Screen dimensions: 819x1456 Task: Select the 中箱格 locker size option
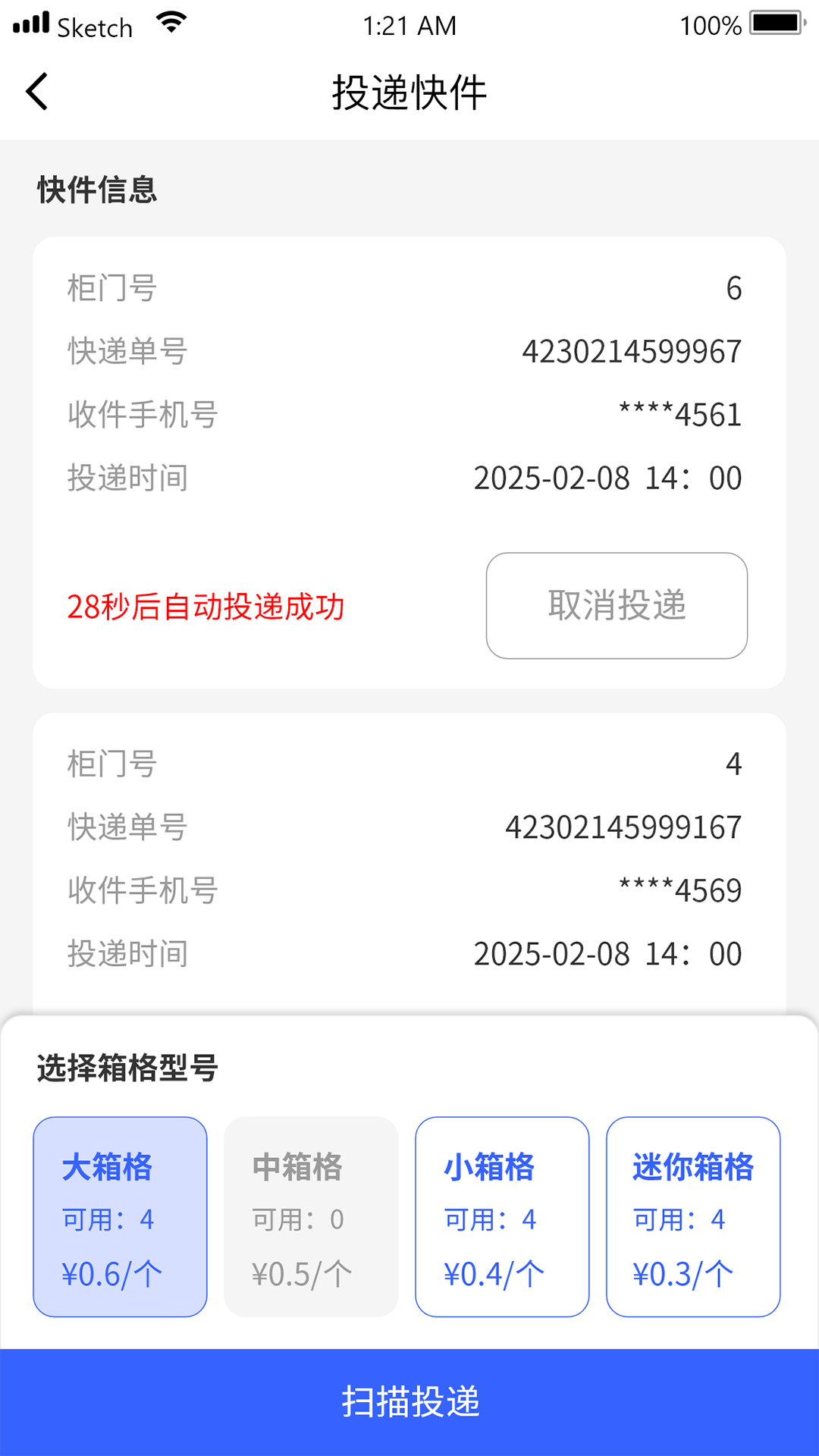pos(310,1217)
